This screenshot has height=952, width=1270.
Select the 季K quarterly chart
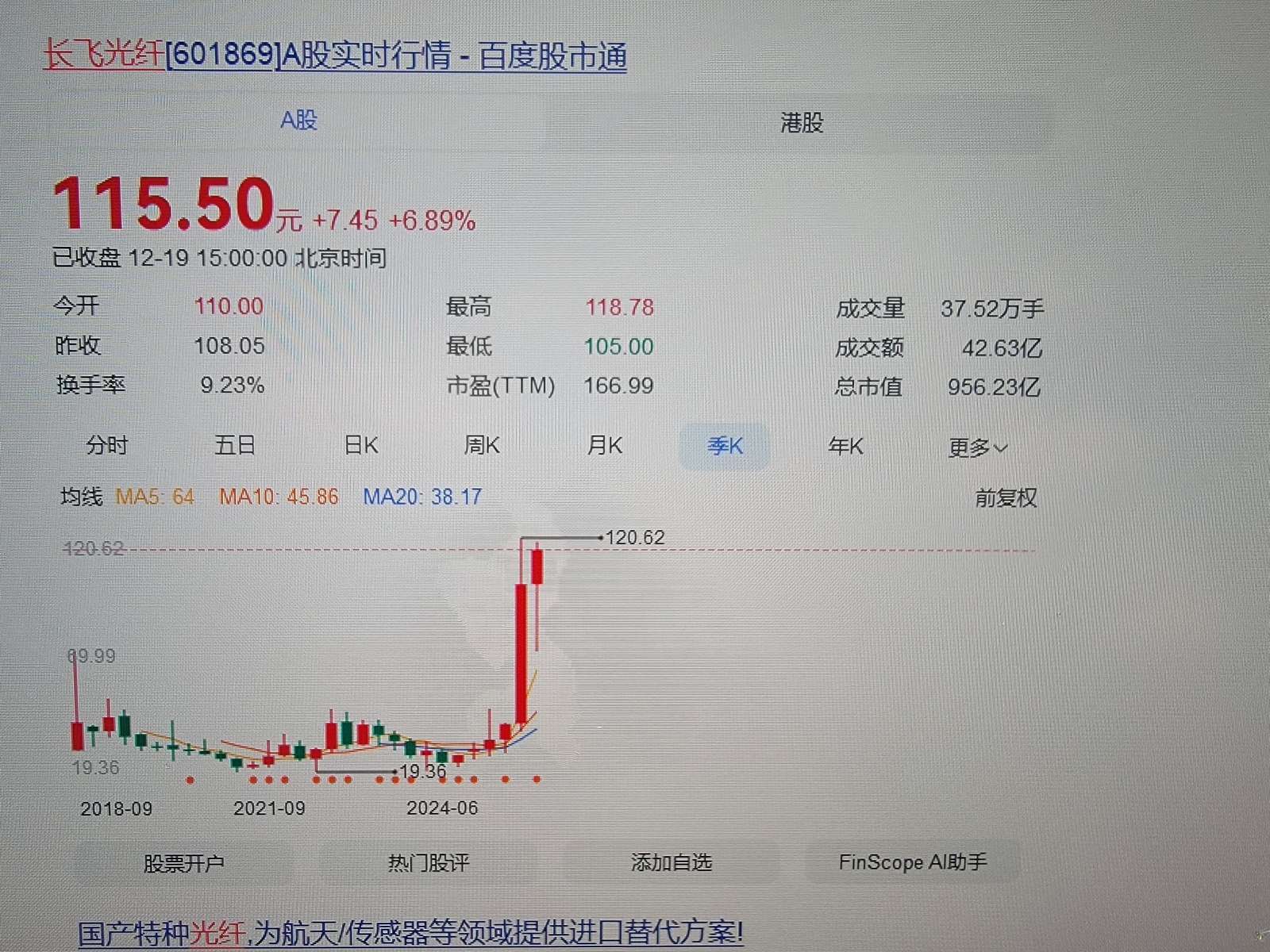click(x=725, y=447)
